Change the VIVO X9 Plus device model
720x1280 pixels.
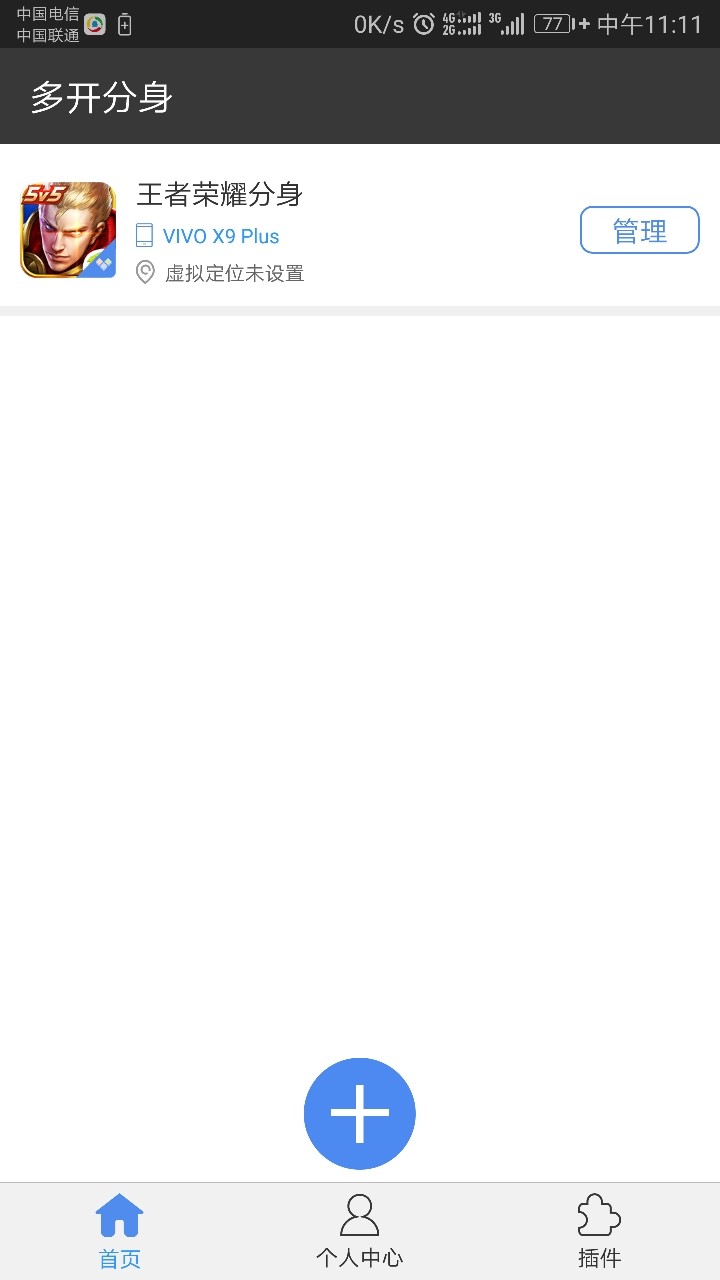coord(208,236)
